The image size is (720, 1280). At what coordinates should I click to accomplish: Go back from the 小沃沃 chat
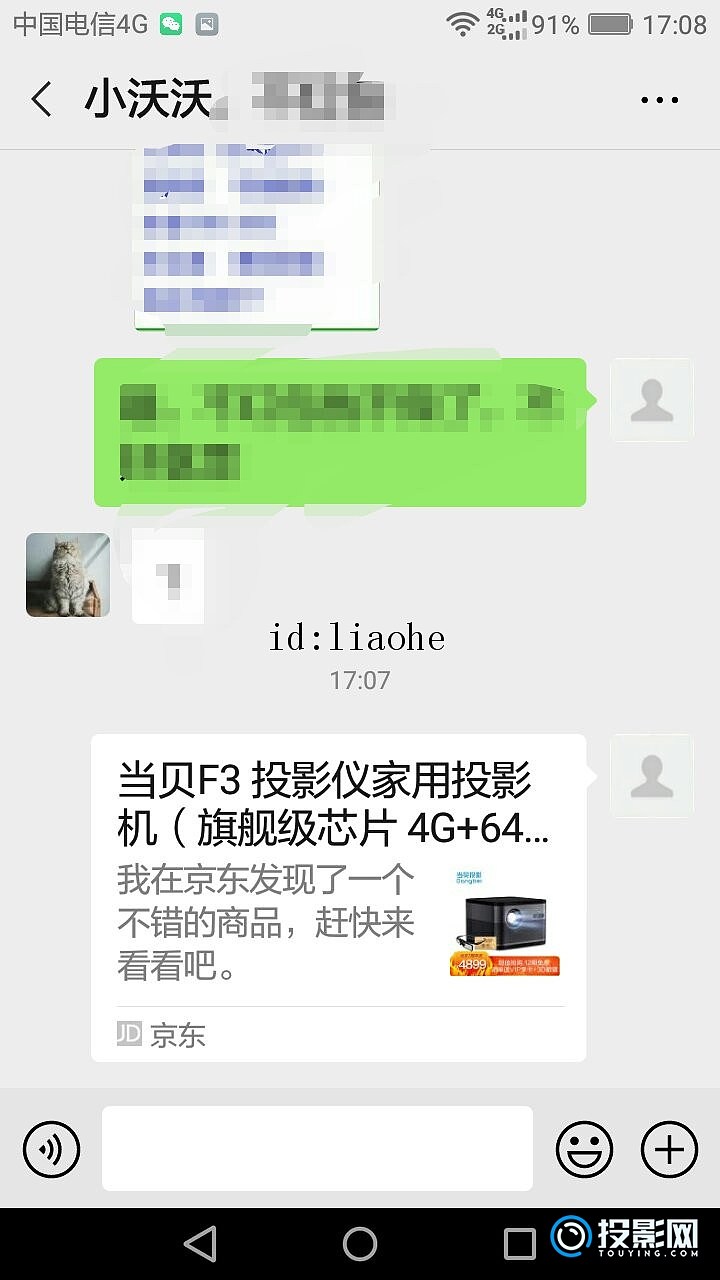[41, 100]
